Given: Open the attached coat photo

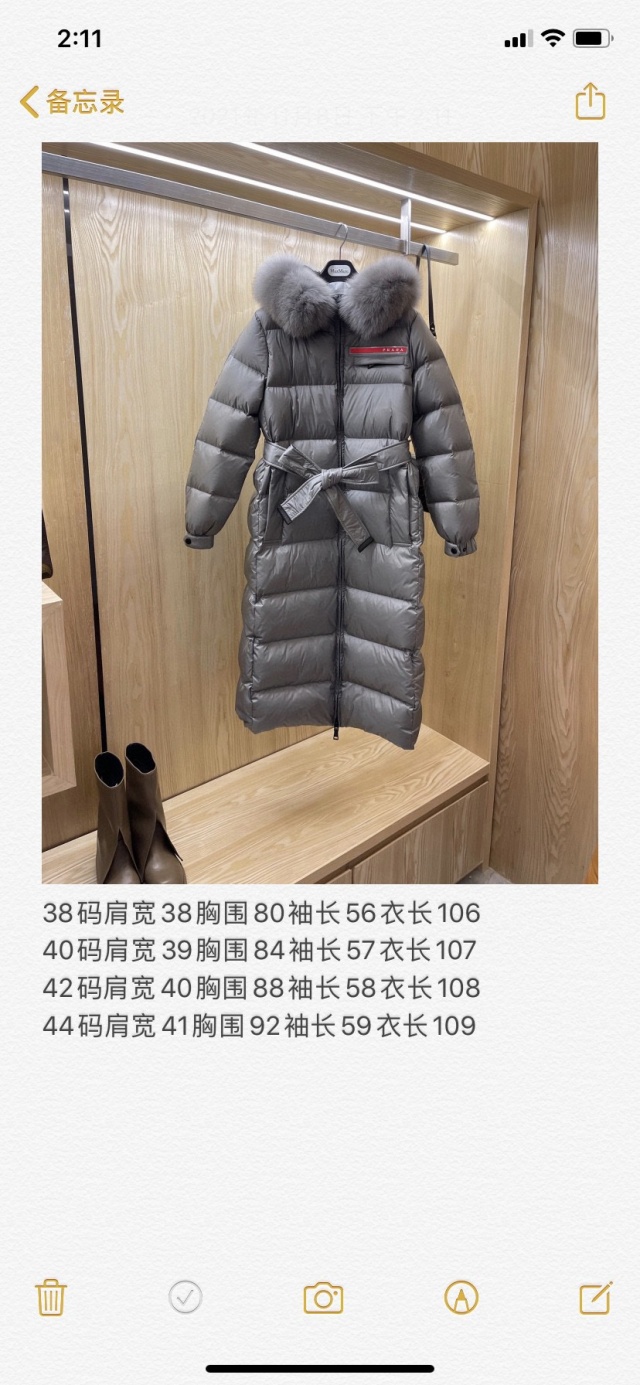Looking at the screenshot, I should point(320,512).
